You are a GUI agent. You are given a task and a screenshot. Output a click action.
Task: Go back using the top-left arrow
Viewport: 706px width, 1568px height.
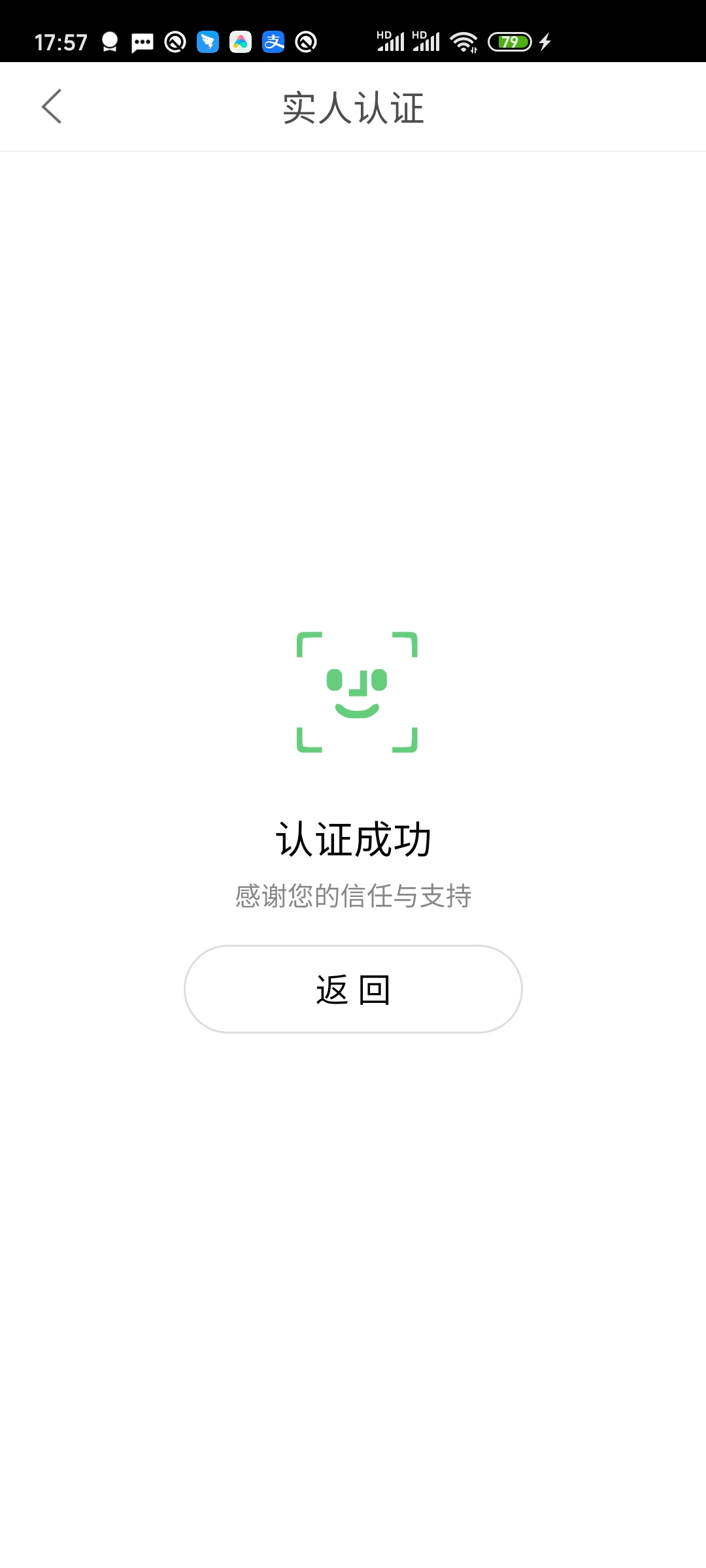pyautogui.click(x=52, y=106)
